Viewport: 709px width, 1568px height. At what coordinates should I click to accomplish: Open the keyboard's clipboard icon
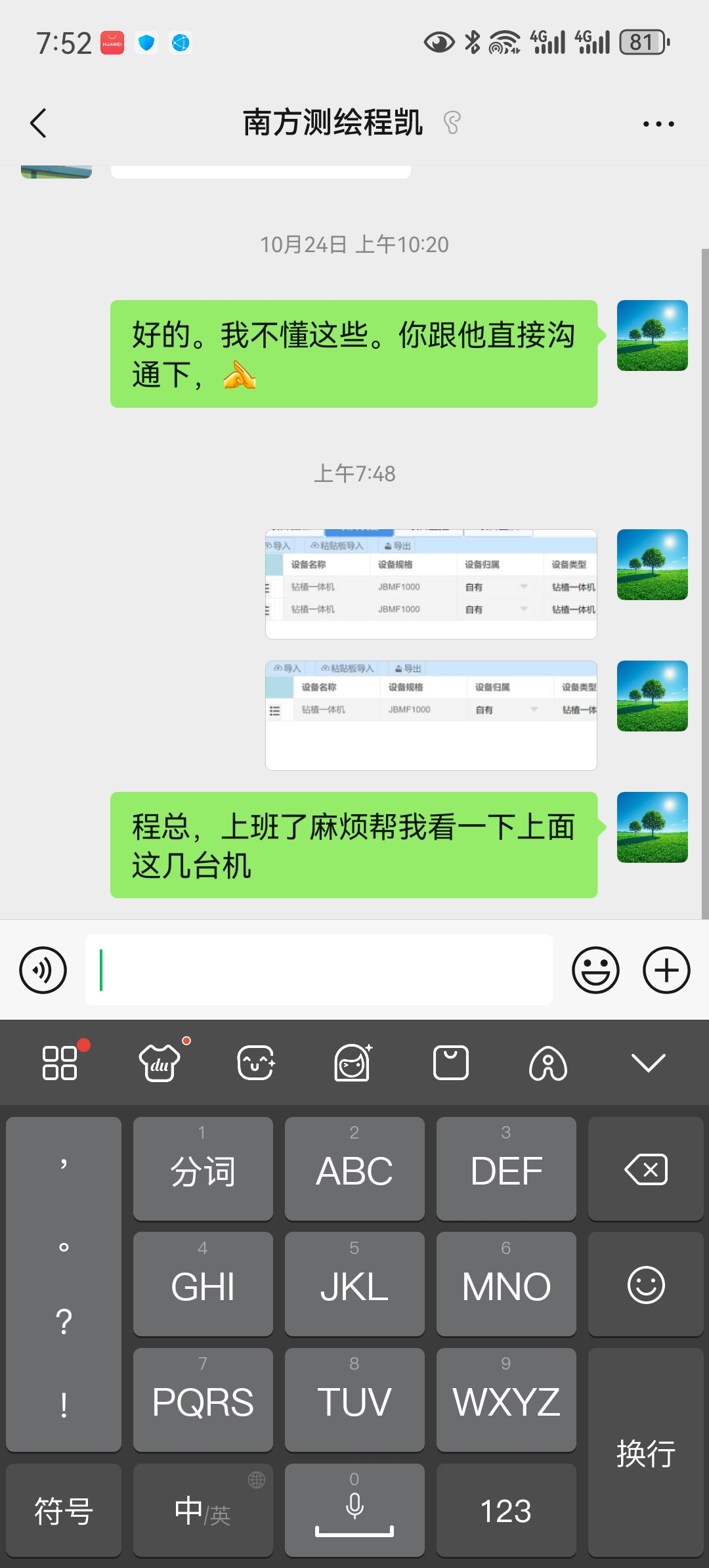(451, 1062)
